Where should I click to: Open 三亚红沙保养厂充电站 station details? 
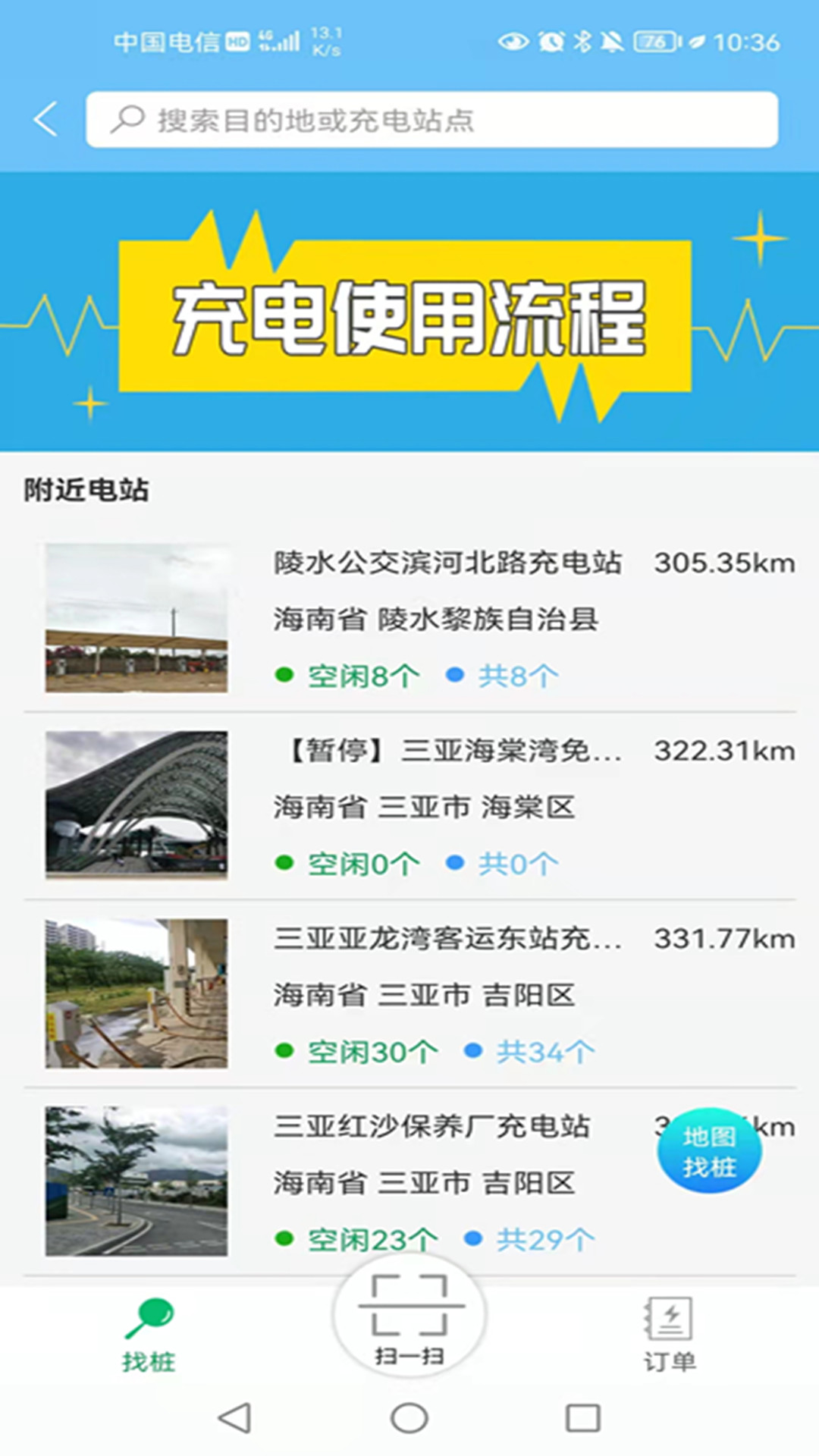432,1128
